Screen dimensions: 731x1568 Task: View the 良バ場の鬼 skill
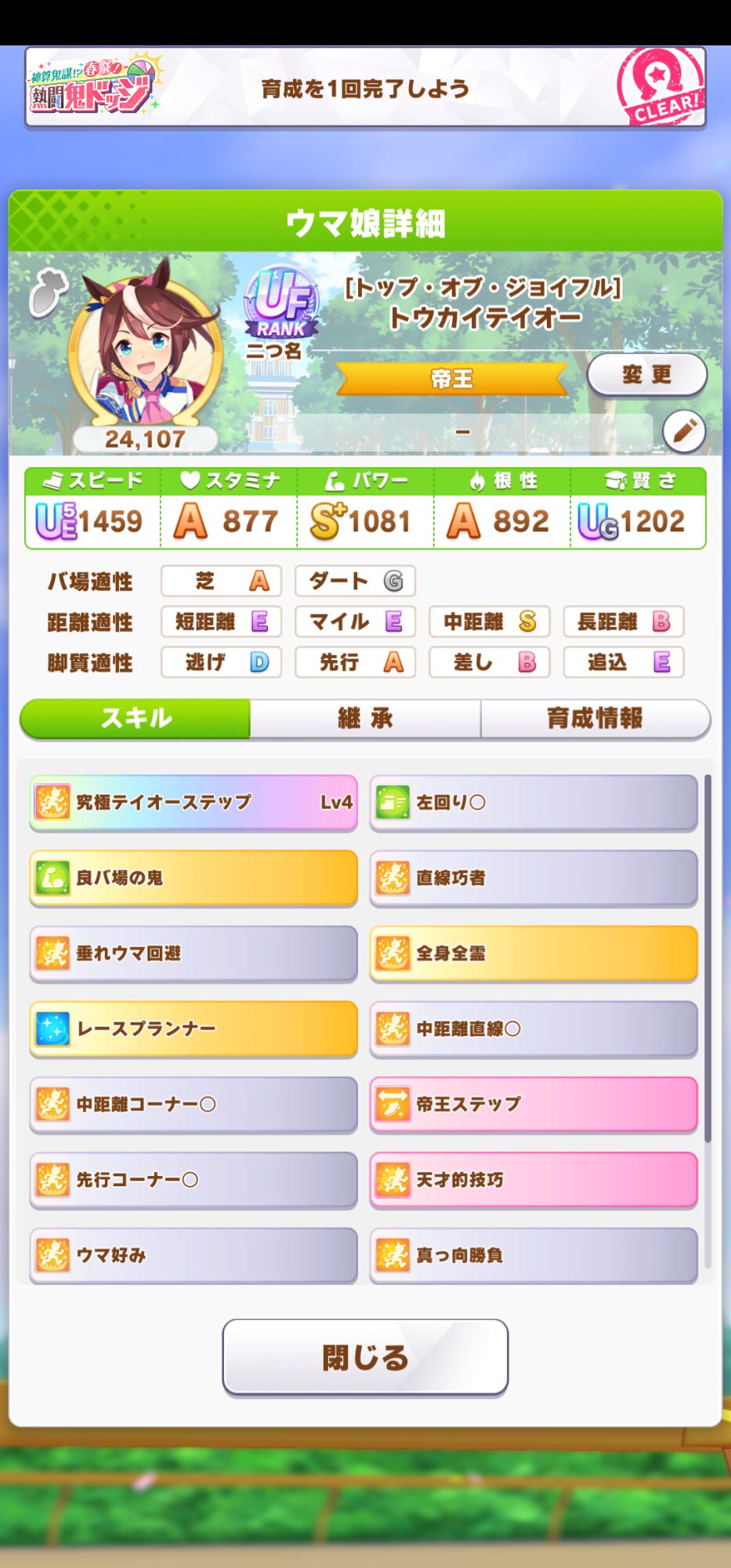point(194,877)
